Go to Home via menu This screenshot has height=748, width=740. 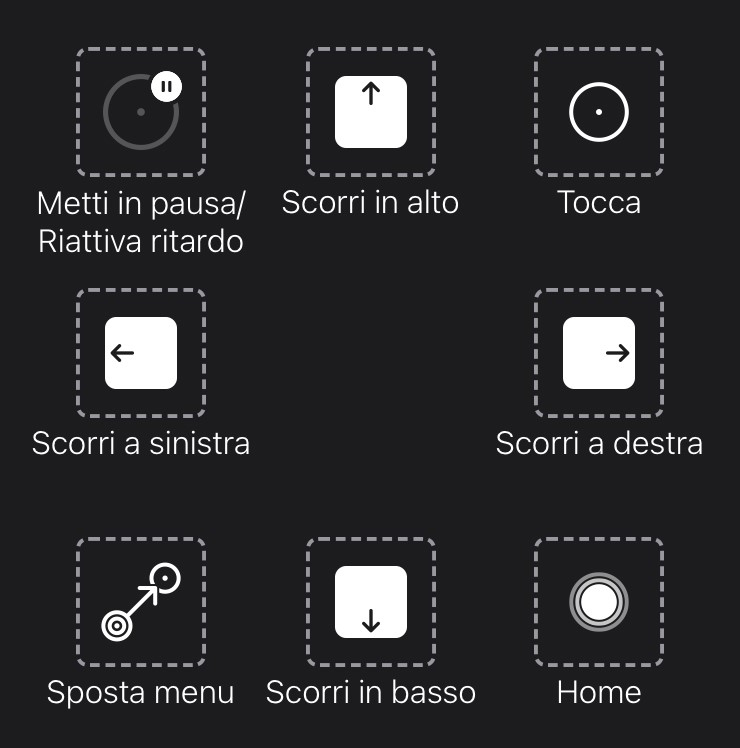pyautogui.click(x=598, y=602)
